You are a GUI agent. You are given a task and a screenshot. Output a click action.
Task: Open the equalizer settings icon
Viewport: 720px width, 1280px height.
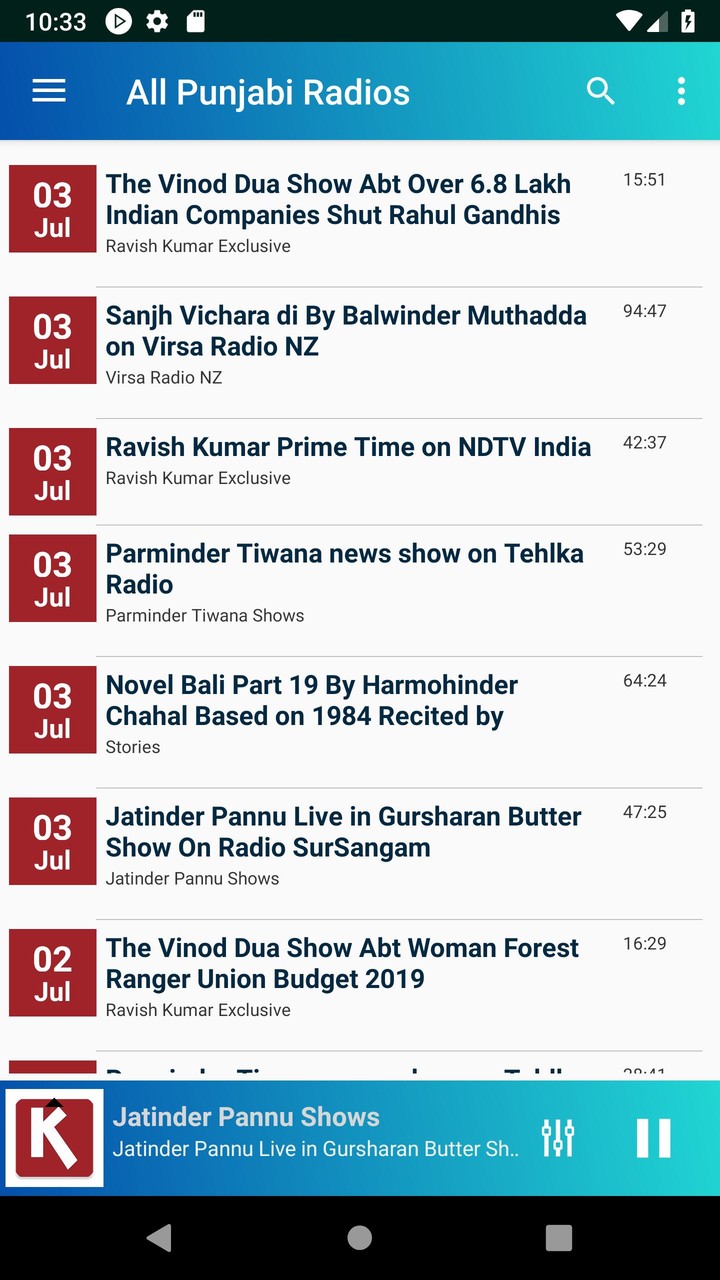[x=557, y=1137]
